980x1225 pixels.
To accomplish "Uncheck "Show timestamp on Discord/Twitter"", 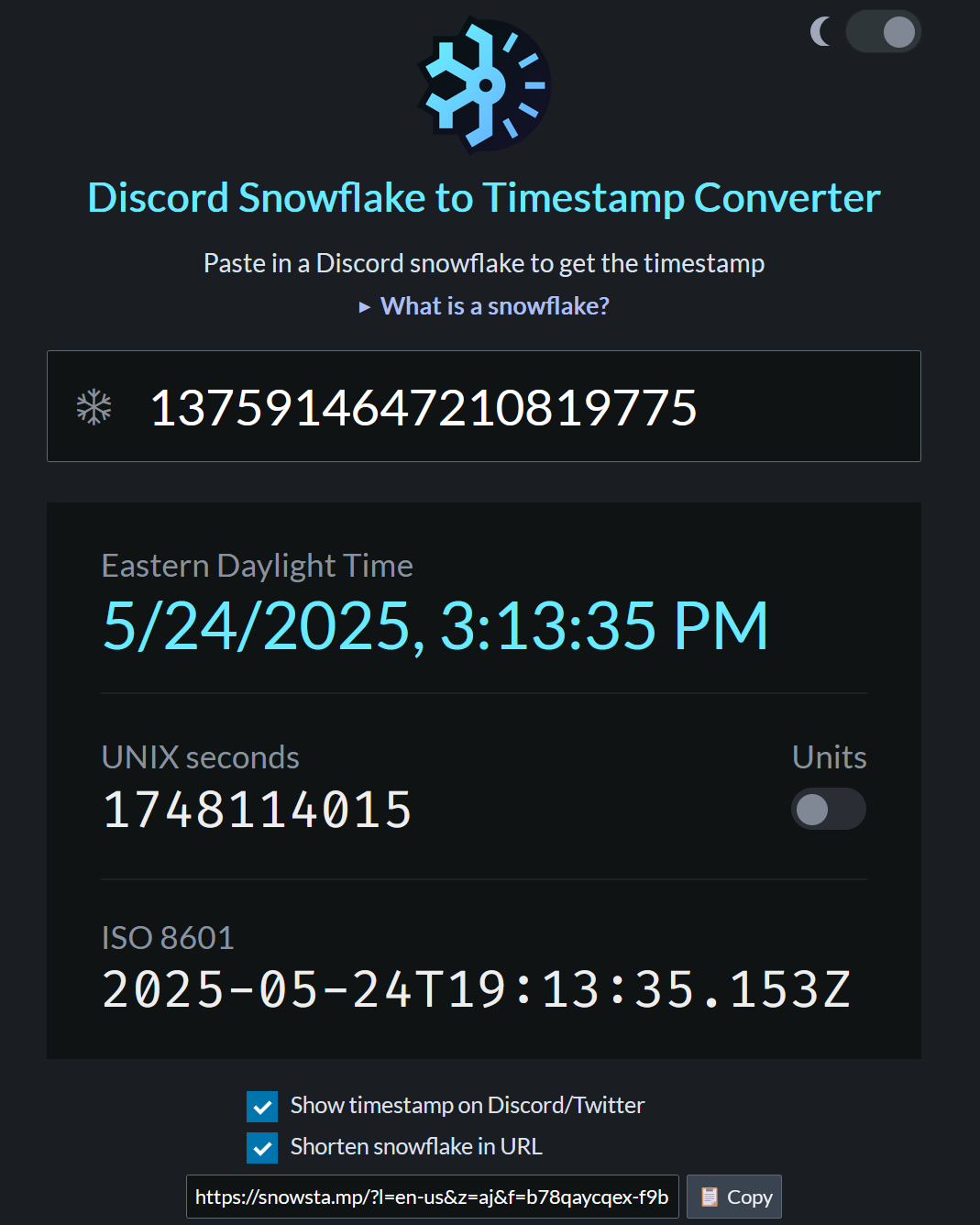I will (x=262, y=1107).
